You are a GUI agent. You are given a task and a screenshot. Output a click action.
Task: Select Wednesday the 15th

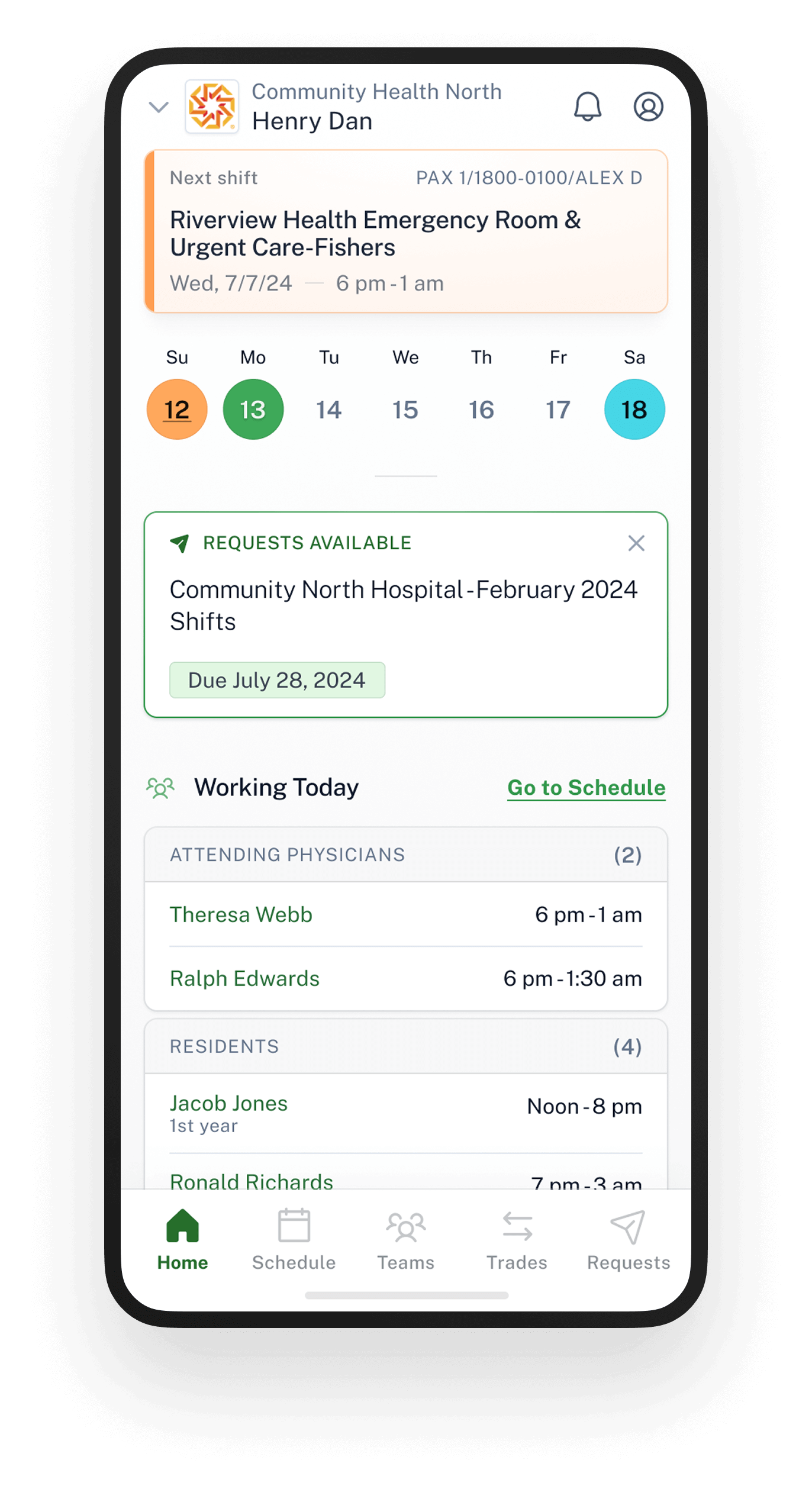[x=405, y=410]
